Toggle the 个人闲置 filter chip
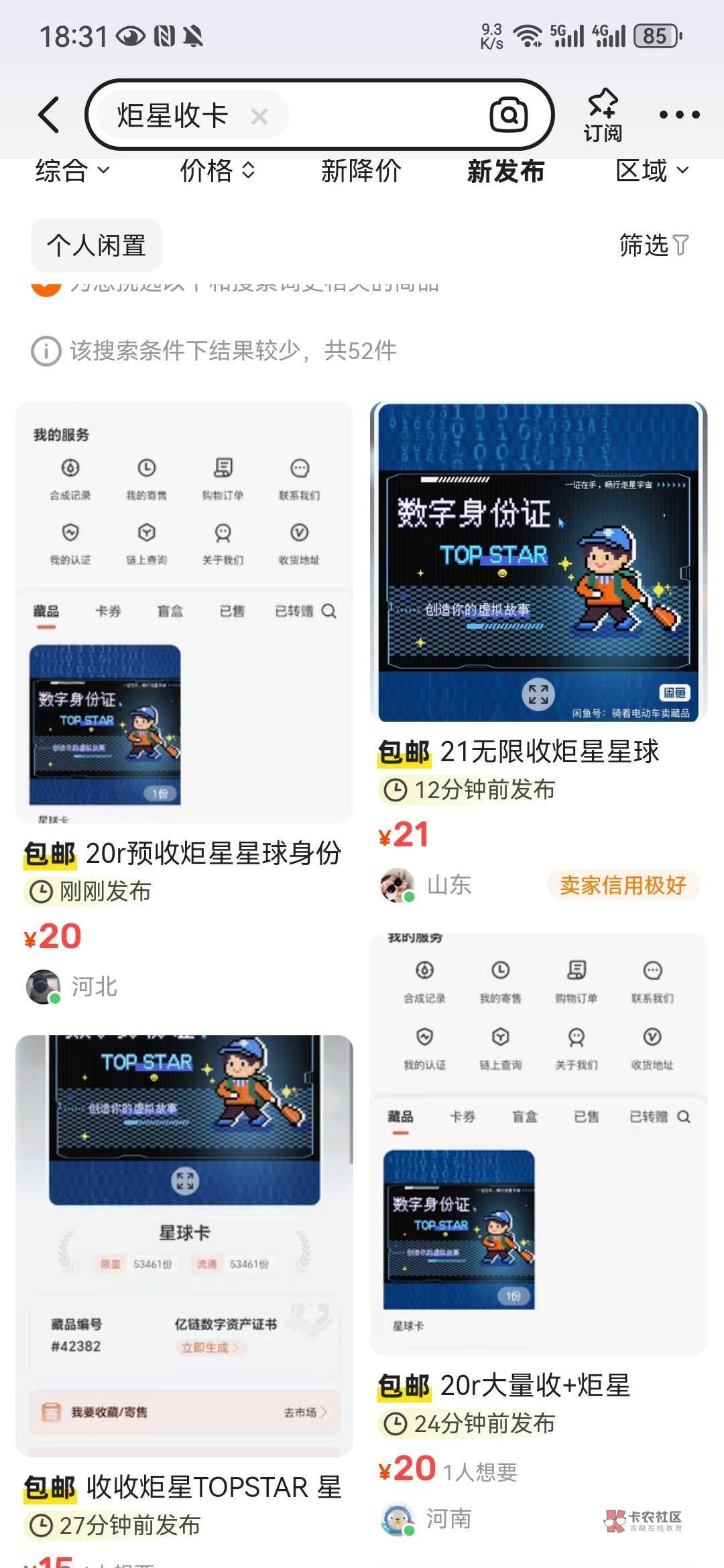 click(97, 245)
